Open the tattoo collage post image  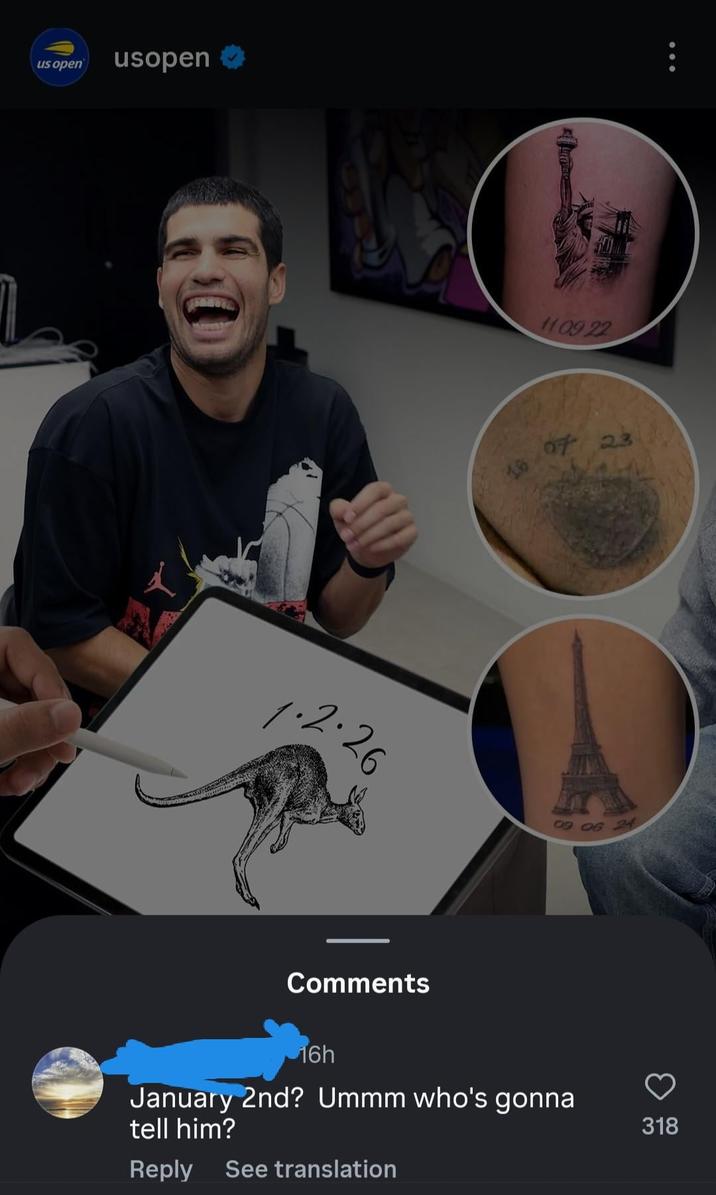coord(358,510)
